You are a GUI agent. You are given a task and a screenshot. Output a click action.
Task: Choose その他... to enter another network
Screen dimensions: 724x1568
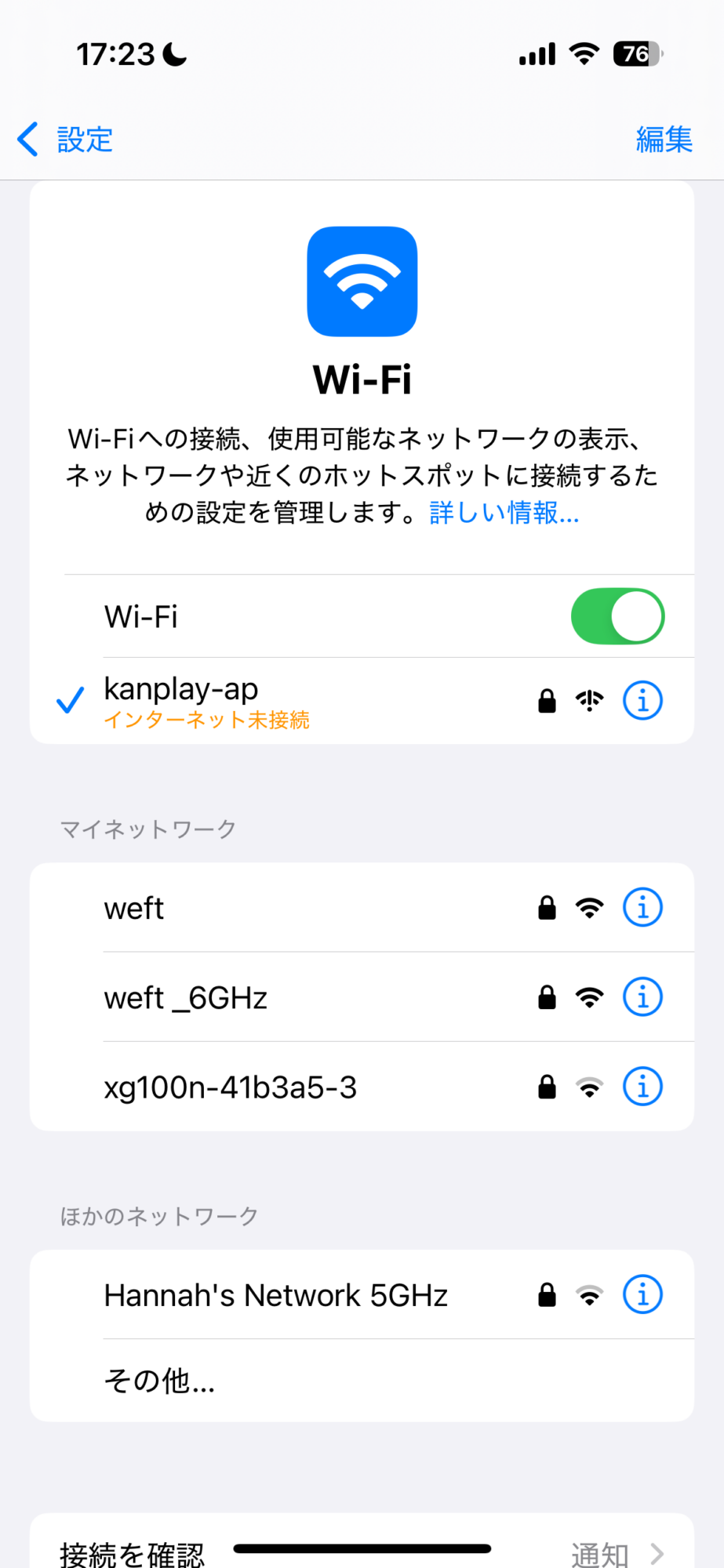[x=362, y=1381]
